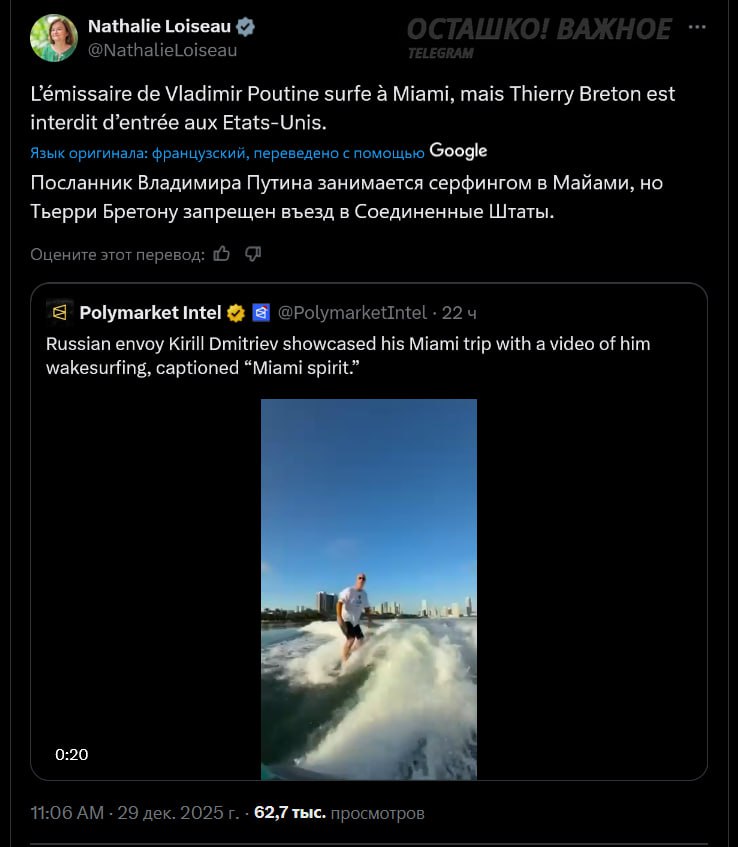This screenshot has width=738, height=847.
Task: Play the Miami wakesurfing video
Action: click(368, 588)
